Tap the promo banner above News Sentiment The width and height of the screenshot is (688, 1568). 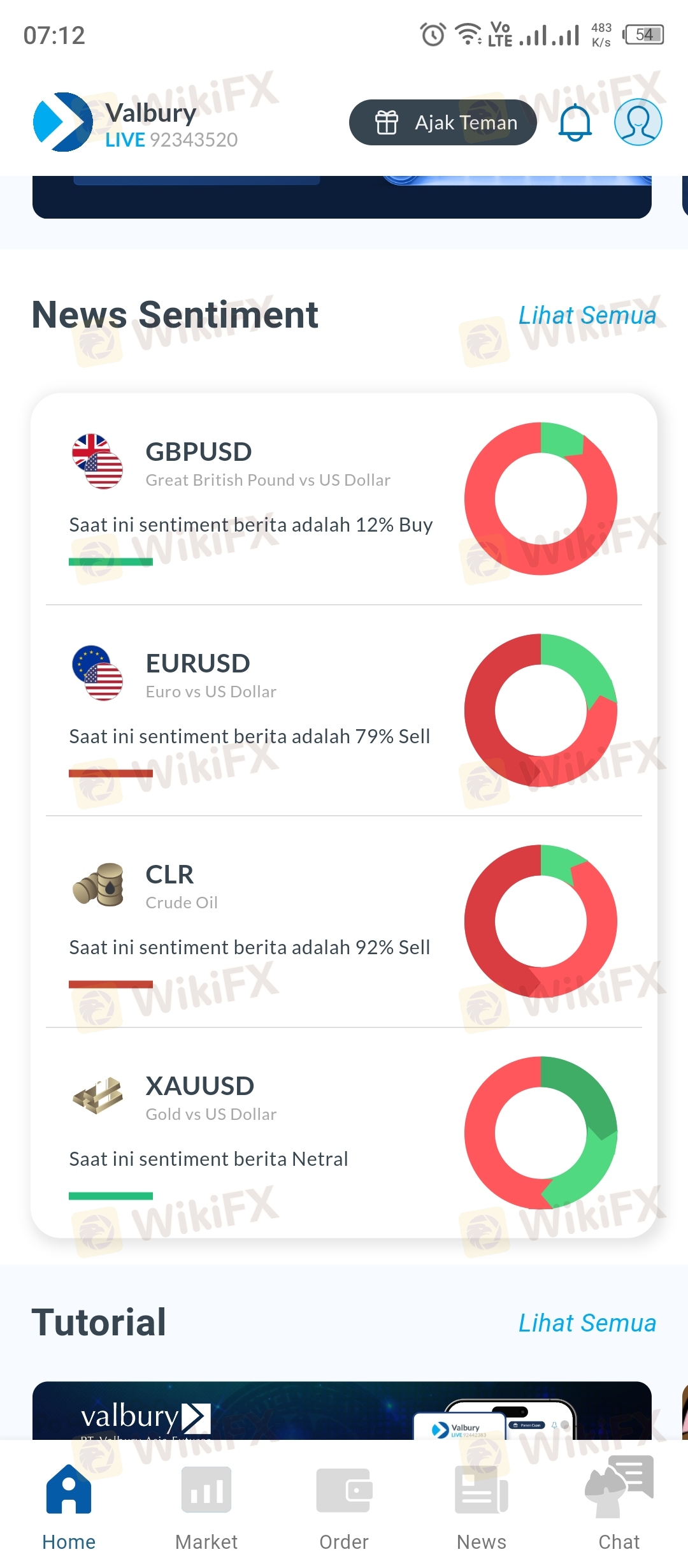(341, 198)
